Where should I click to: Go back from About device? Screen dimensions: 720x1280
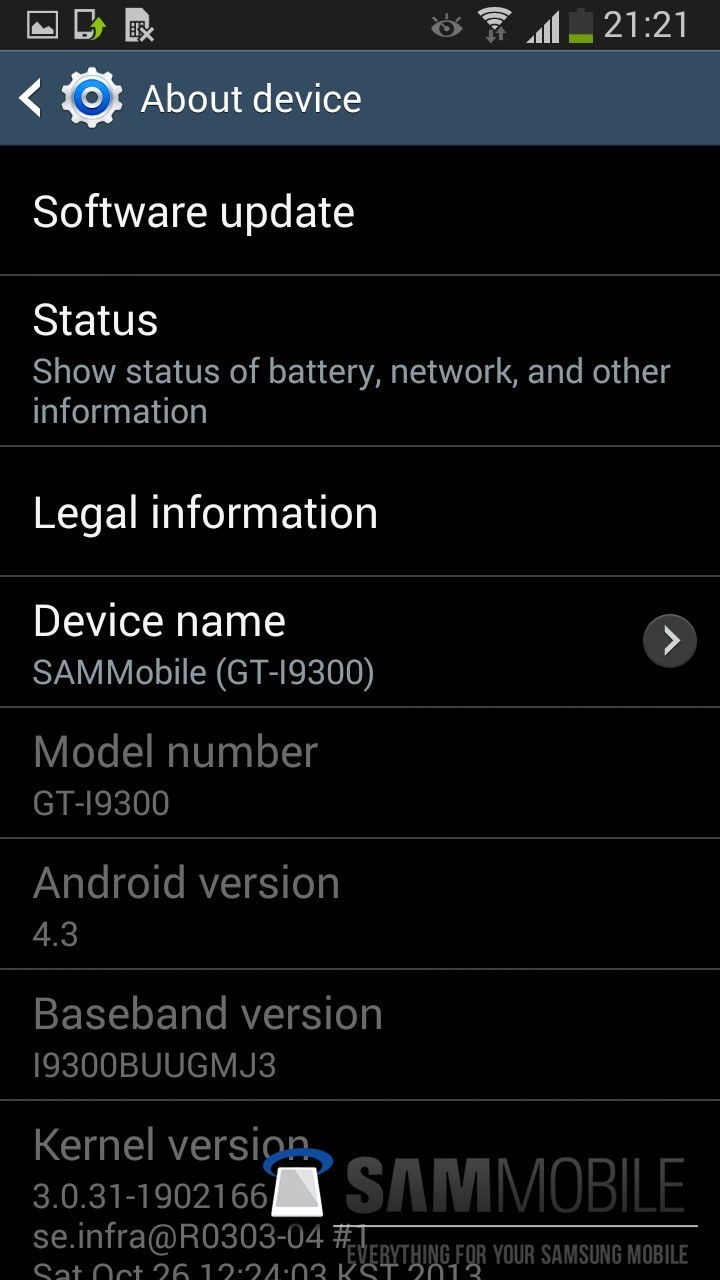click(x=32, y=99)
